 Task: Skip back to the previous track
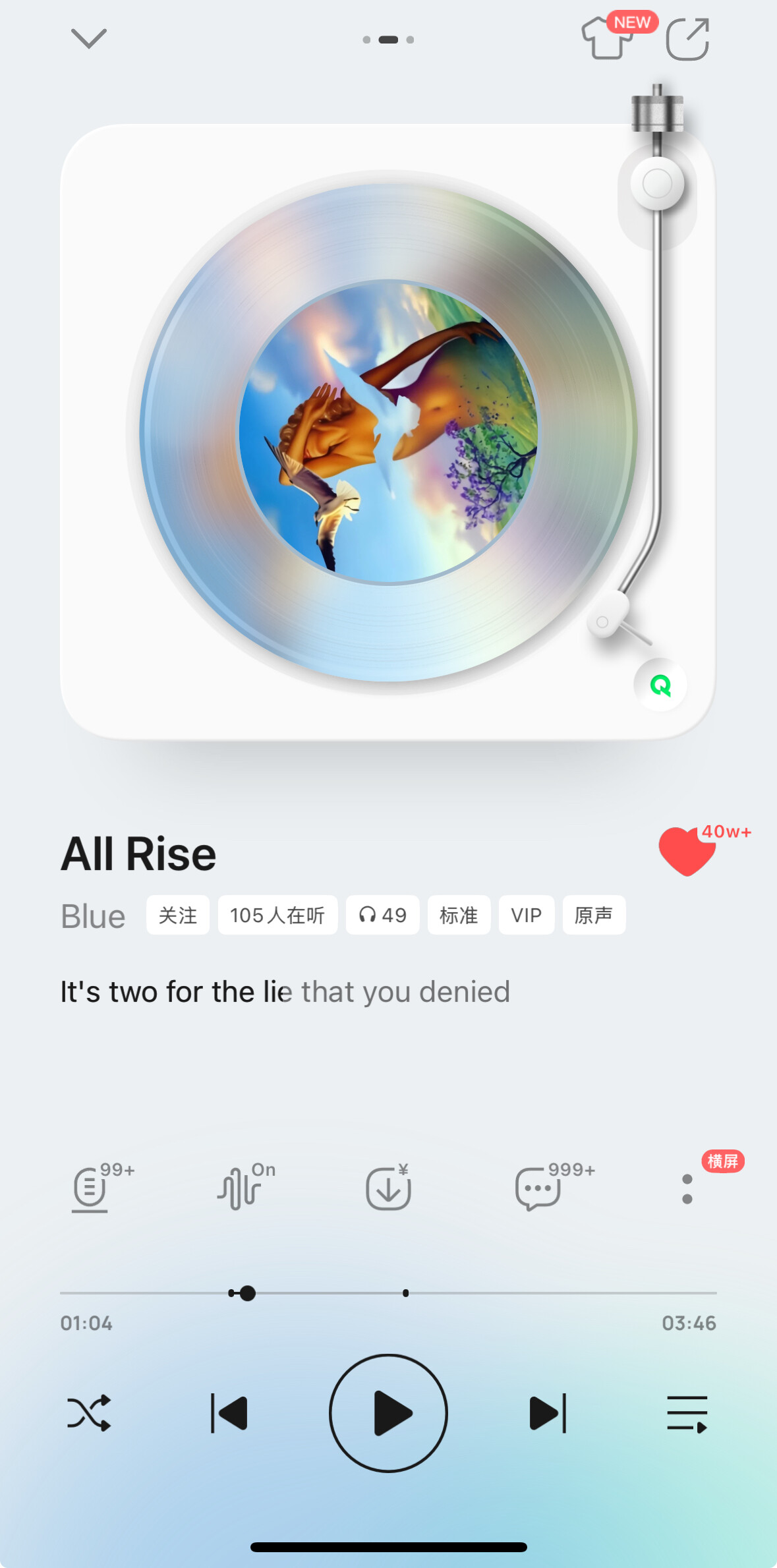point(229,1413)
